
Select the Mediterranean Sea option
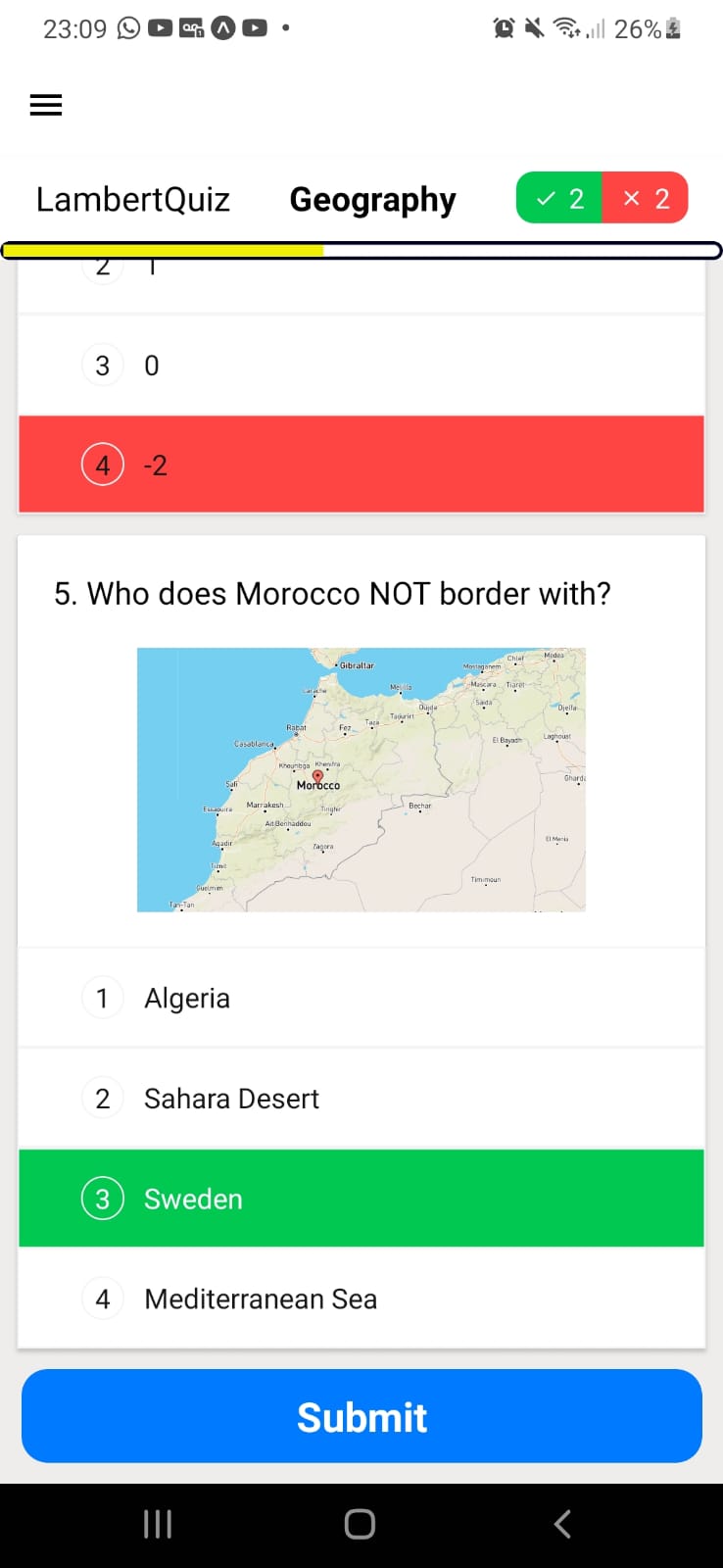pos(361,1298)
